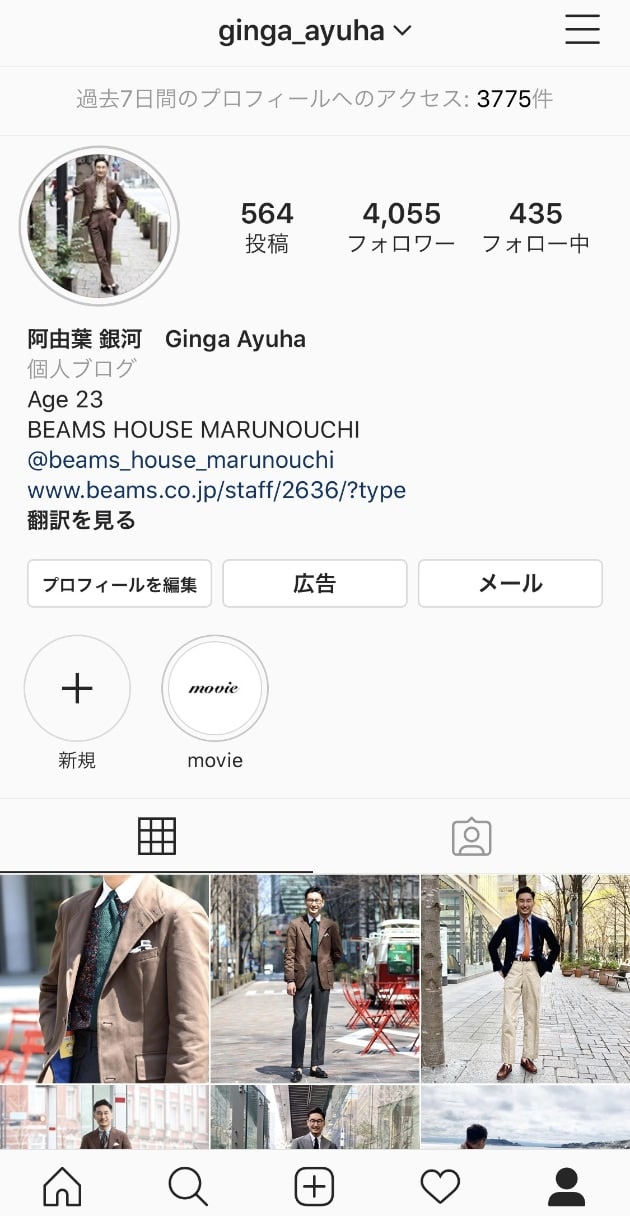Open the brown jacket close-up post
Image resolution: width=630 pixels, height=1216 pixels.
(104, 978)
